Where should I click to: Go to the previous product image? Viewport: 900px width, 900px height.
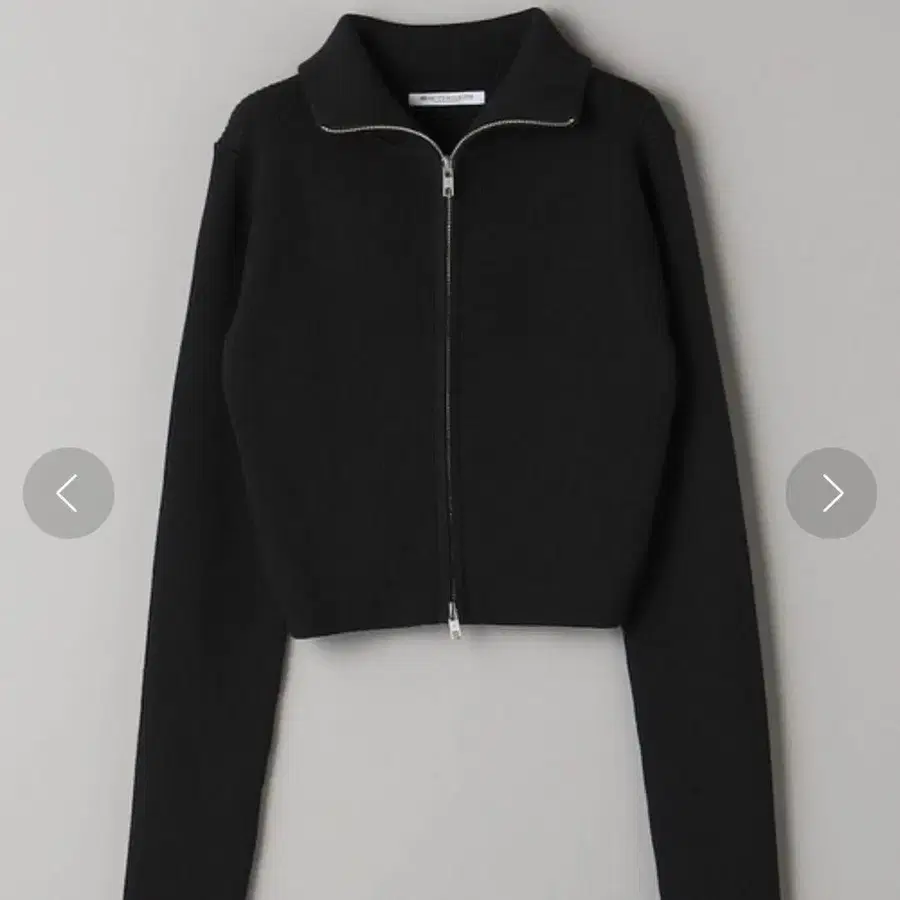[x=68, y=493]
